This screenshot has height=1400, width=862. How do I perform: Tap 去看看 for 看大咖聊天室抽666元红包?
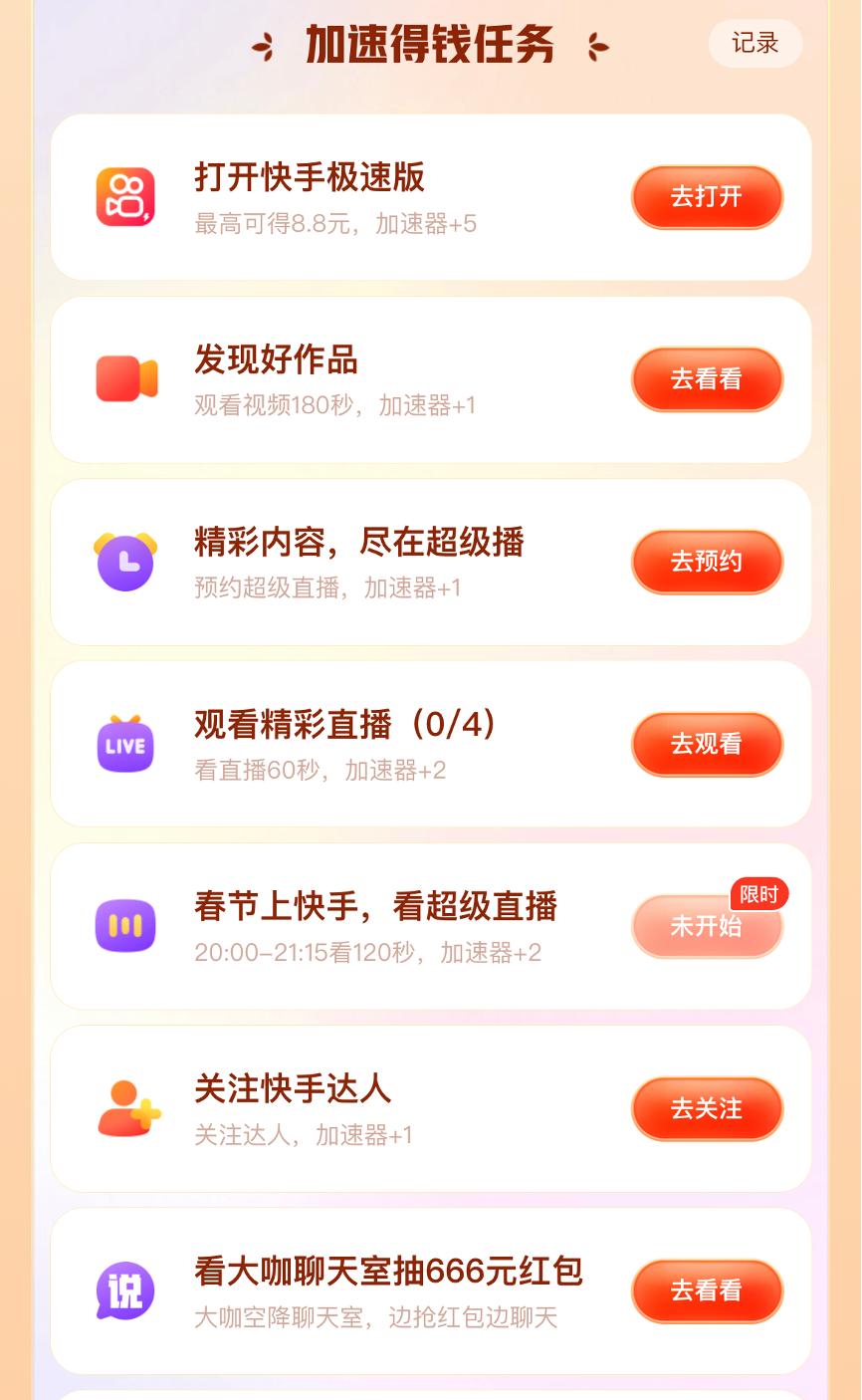[707, 1290]
